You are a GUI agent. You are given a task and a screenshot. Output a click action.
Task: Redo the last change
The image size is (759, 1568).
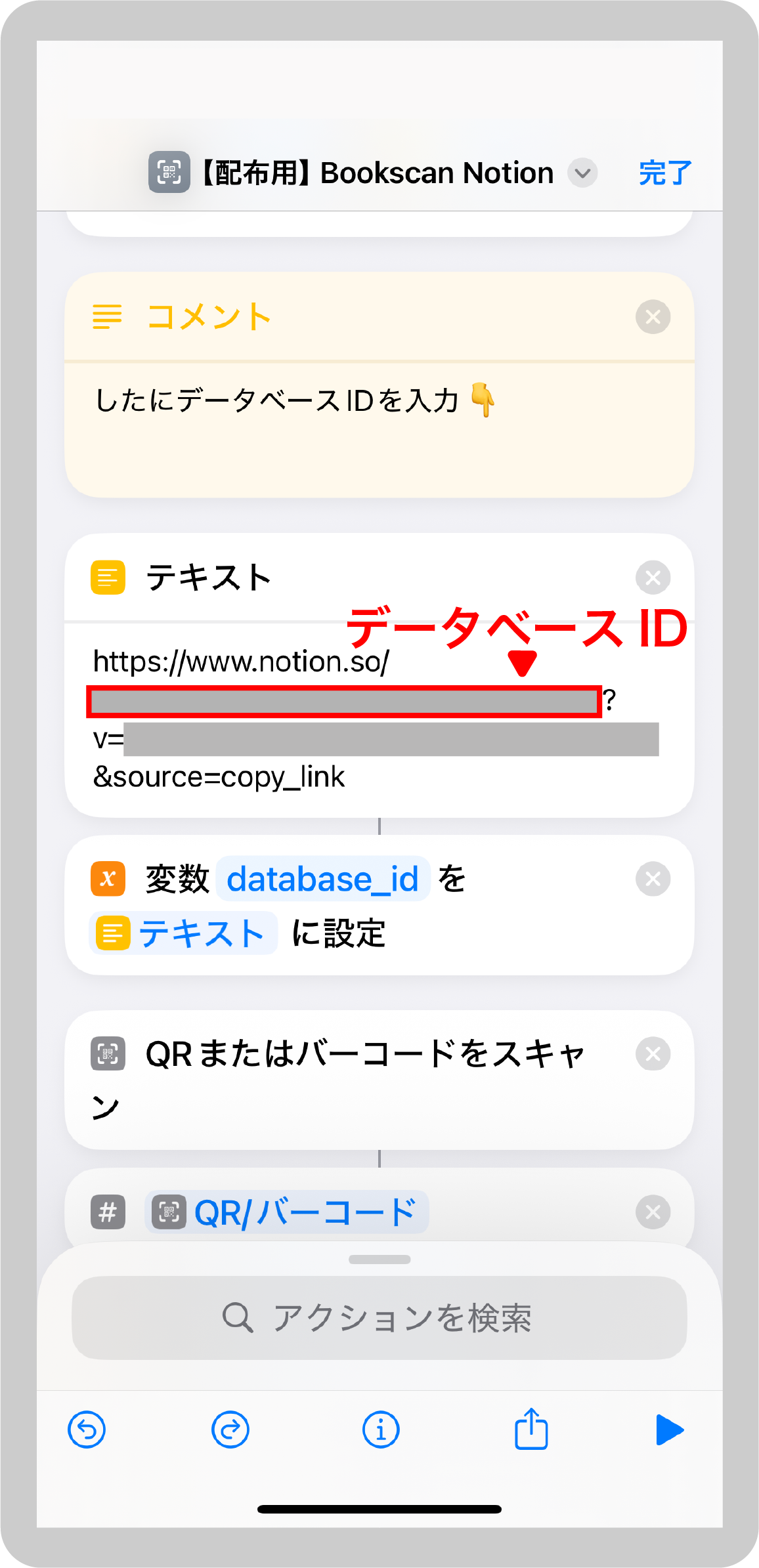230,1430
